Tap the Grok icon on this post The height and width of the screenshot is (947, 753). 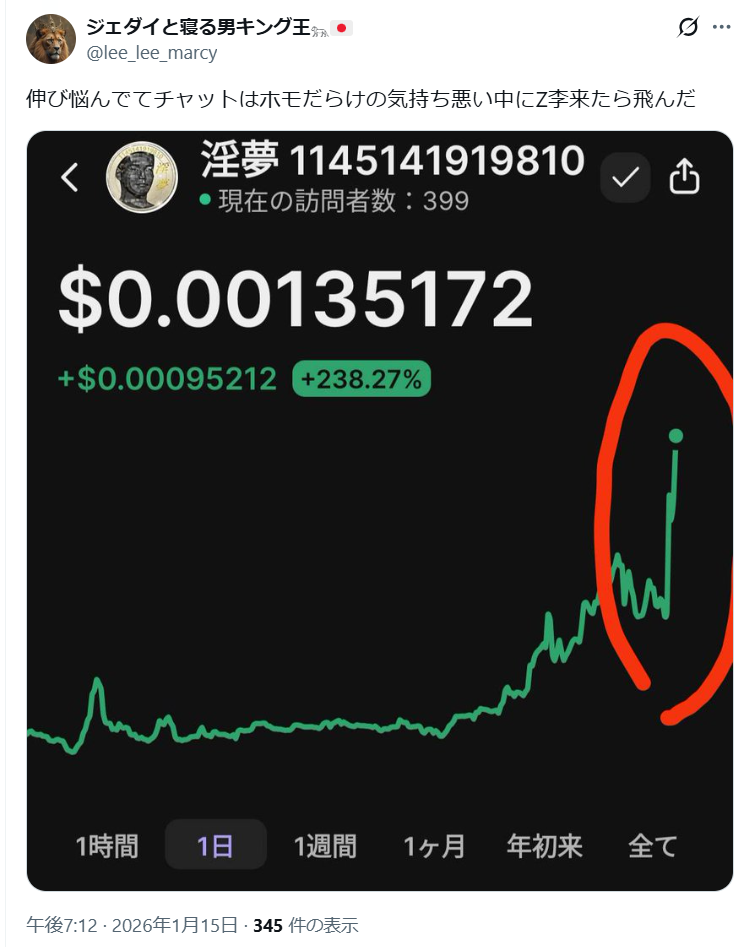[687, 28]
